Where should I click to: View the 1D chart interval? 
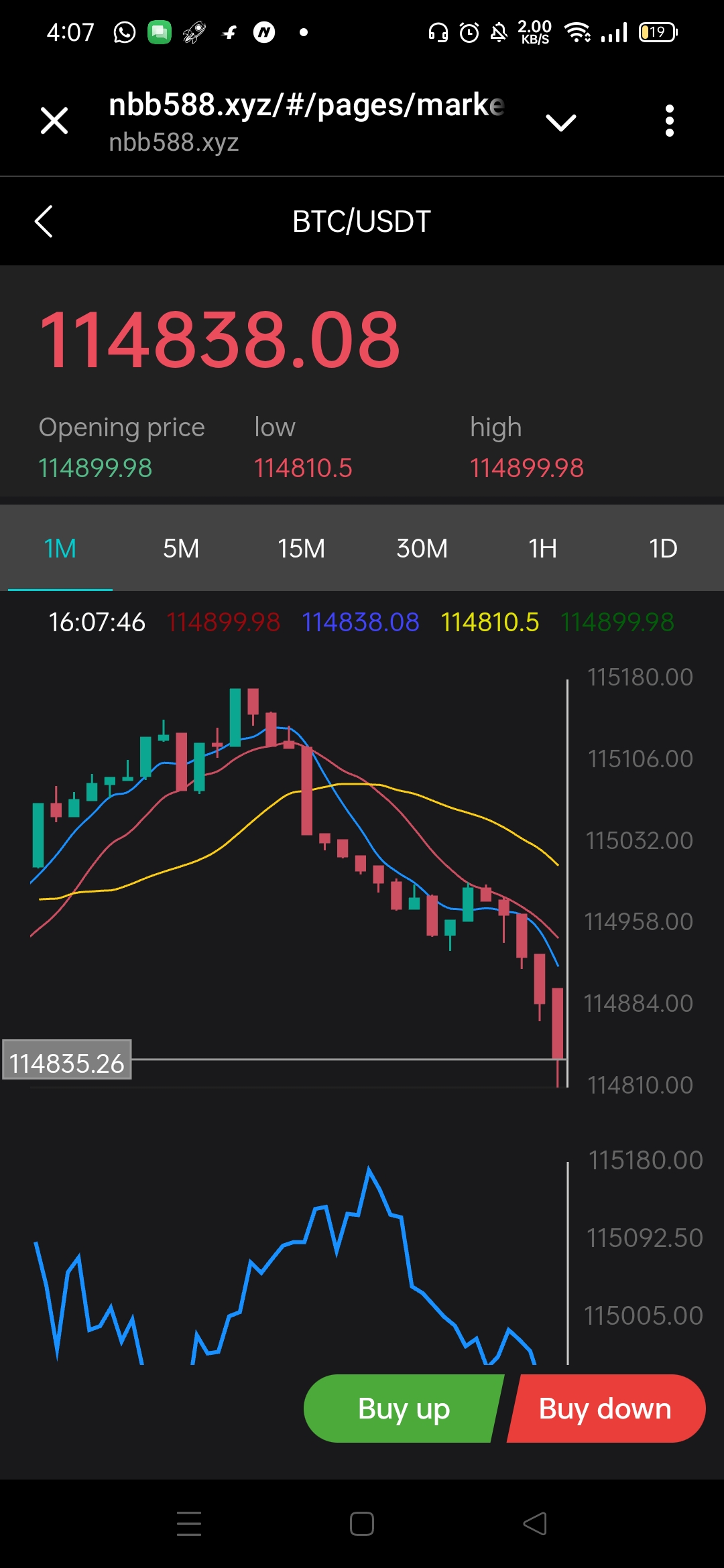pos(663,549)
